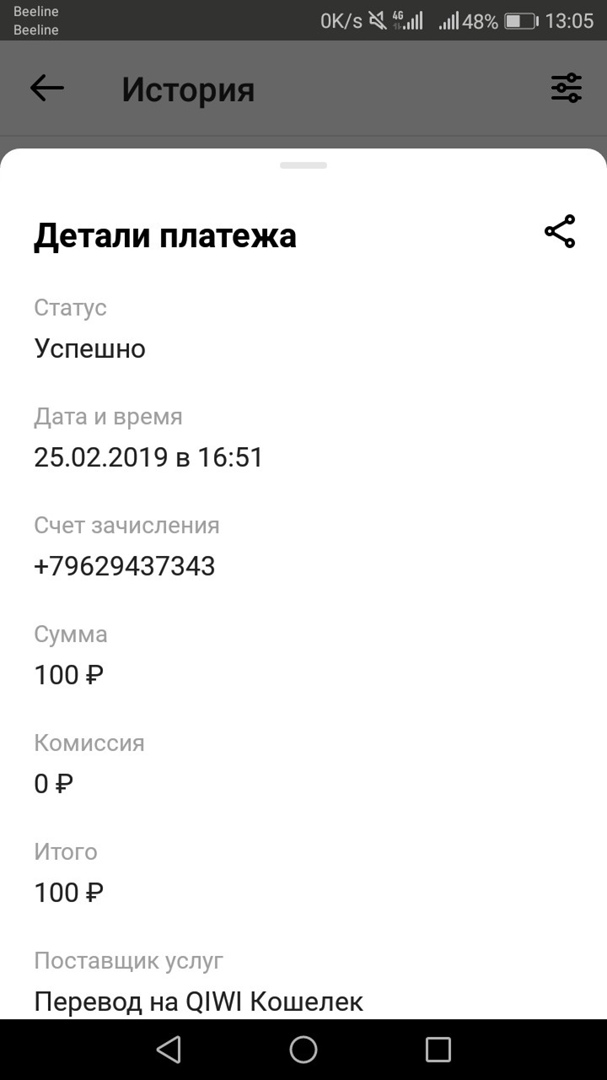Go back from the История screen
The image size is (607, 1080).
[x=47, y=89]
